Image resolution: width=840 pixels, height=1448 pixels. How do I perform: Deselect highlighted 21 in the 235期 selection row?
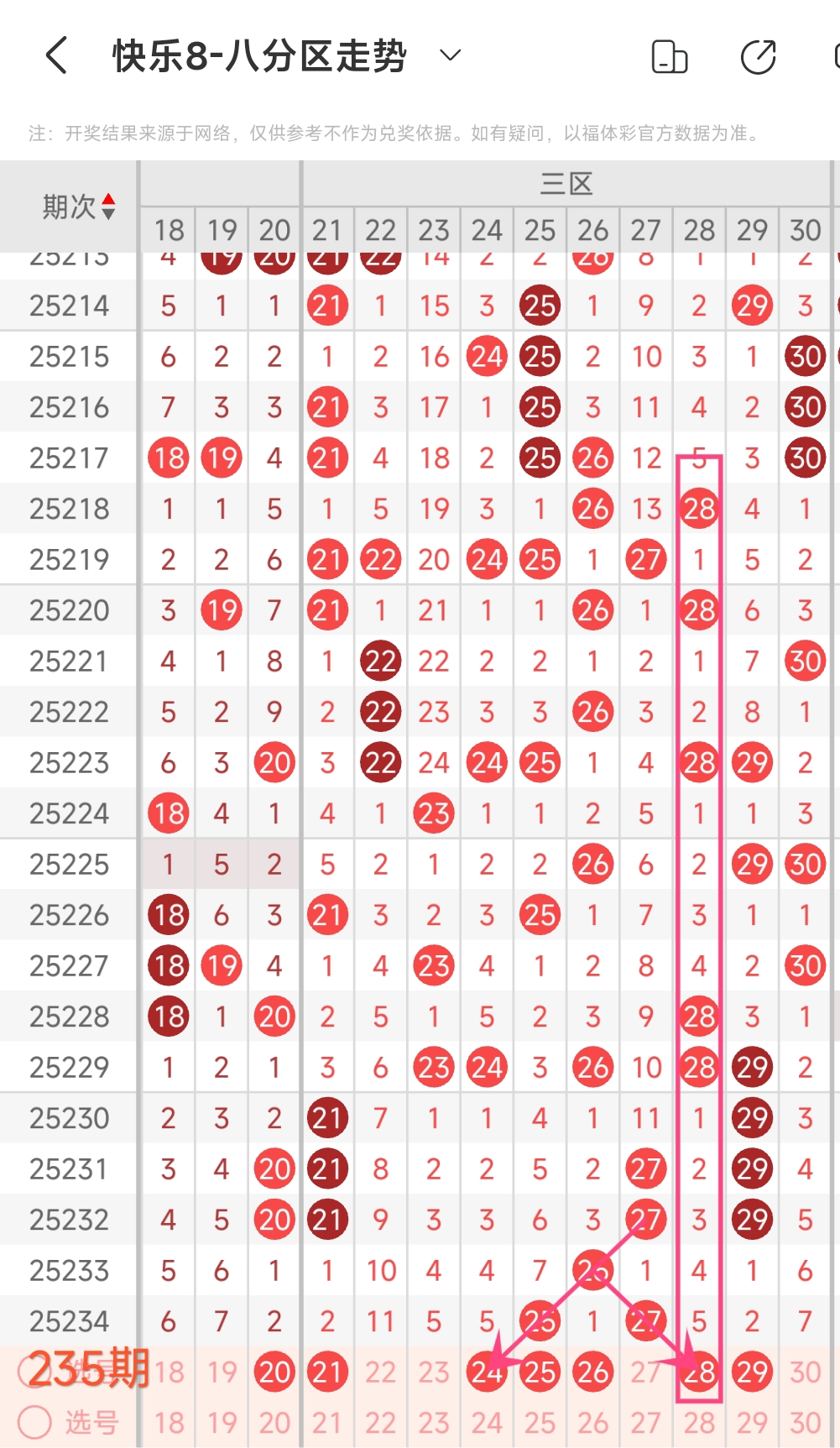pyautogui.click(x=327, y=1372)
